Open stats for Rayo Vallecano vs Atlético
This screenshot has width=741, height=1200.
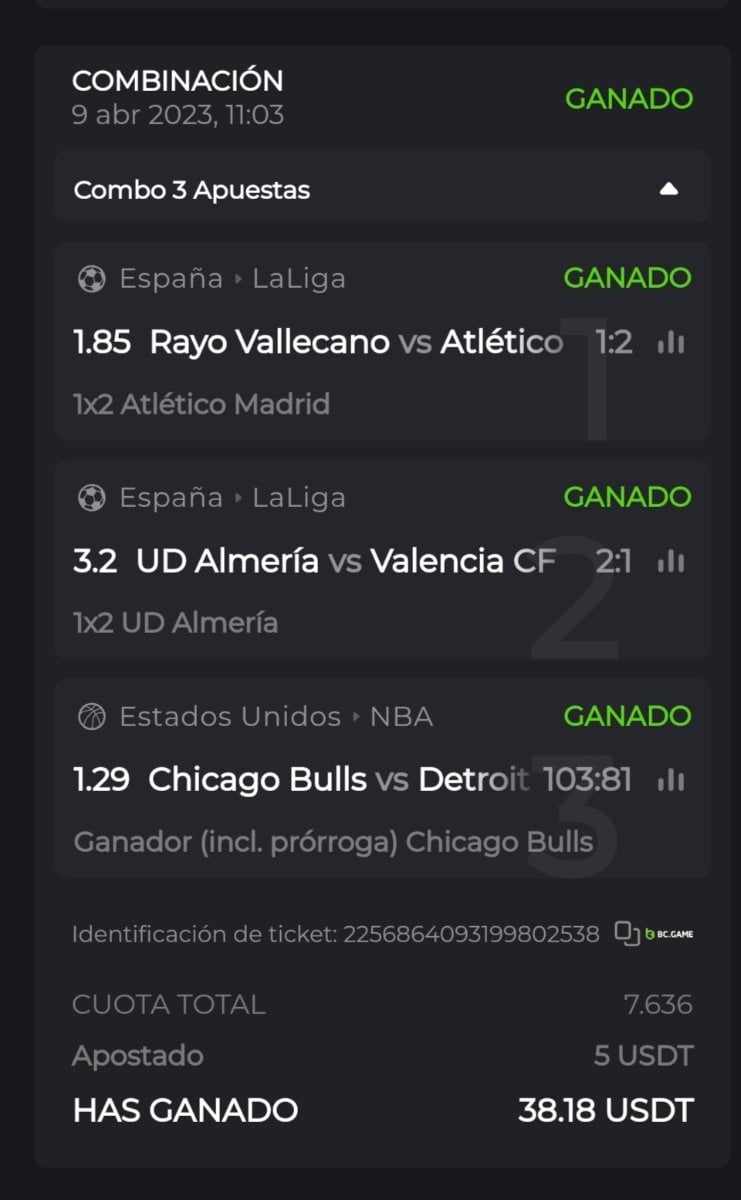coord(671,343)
